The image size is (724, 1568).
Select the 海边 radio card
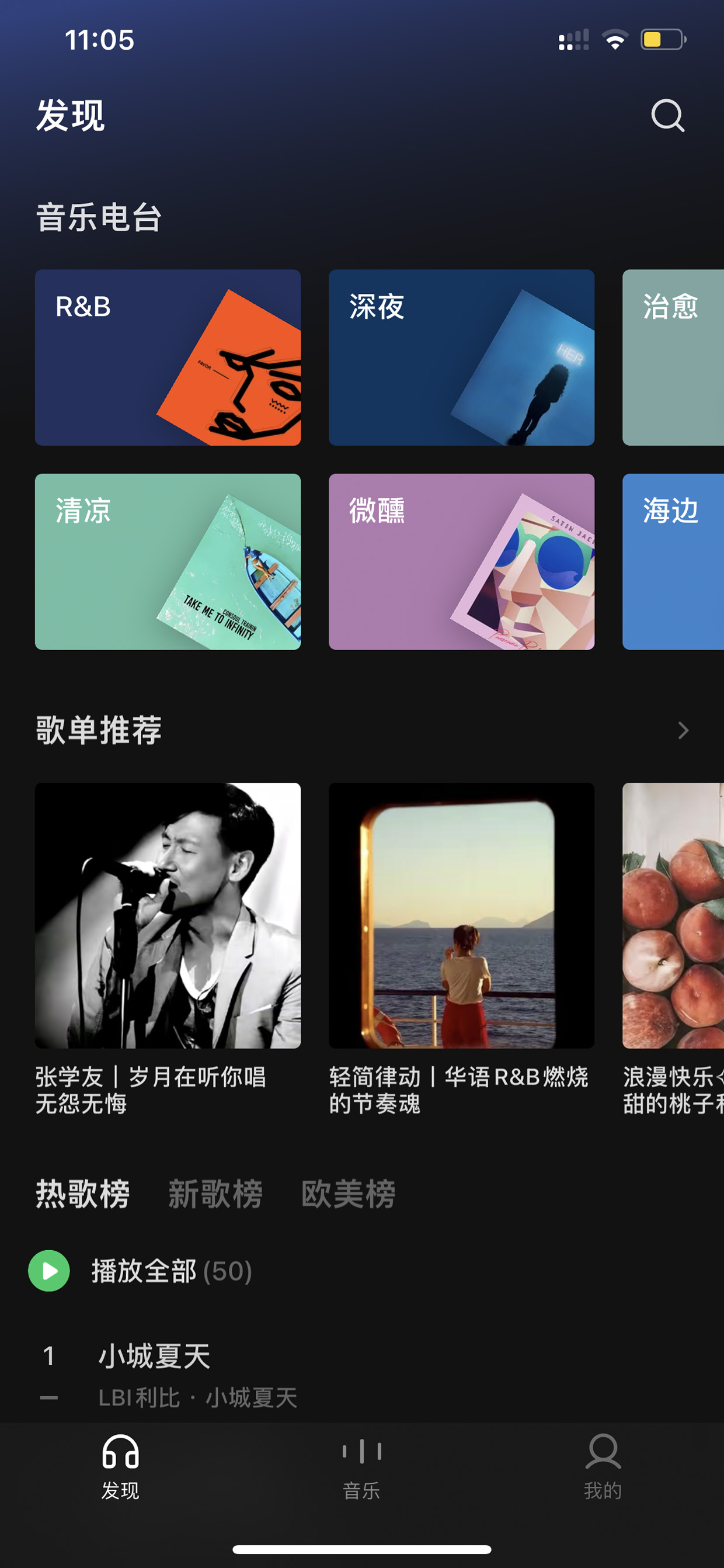[x=673, y=561]
